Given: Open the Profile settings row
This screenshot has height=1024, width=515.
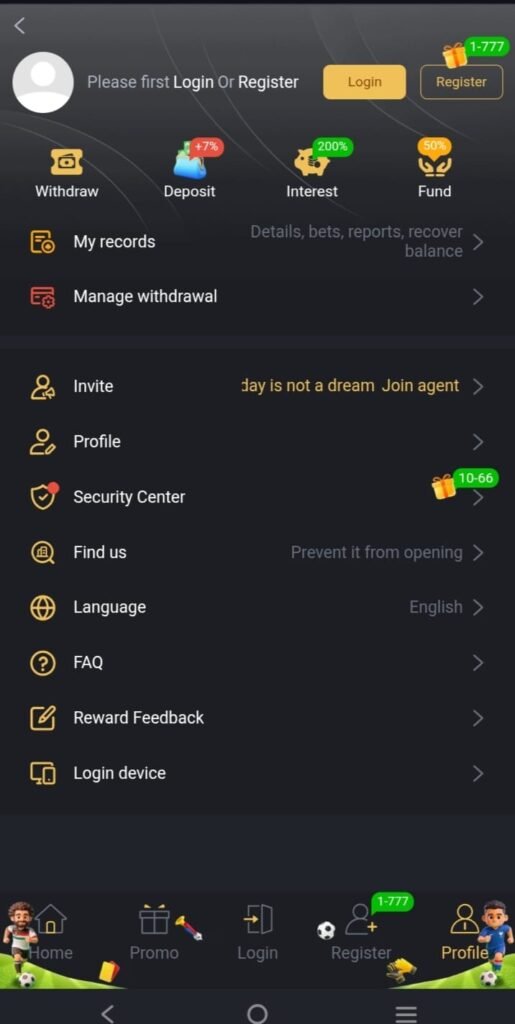Looking at the screenshot, I should click(257, 442).
